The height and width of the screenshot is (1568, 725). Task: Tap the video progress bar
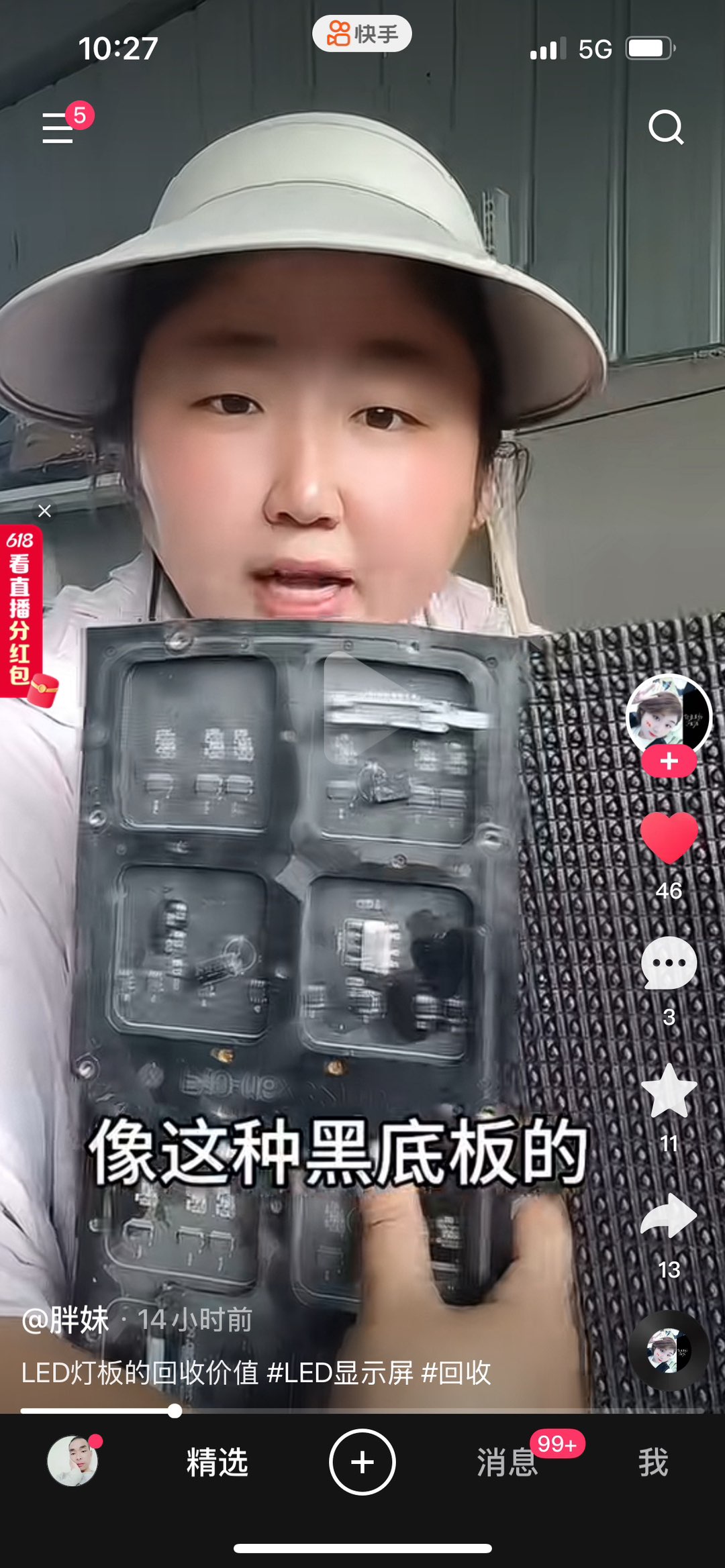click(362, 1411)
